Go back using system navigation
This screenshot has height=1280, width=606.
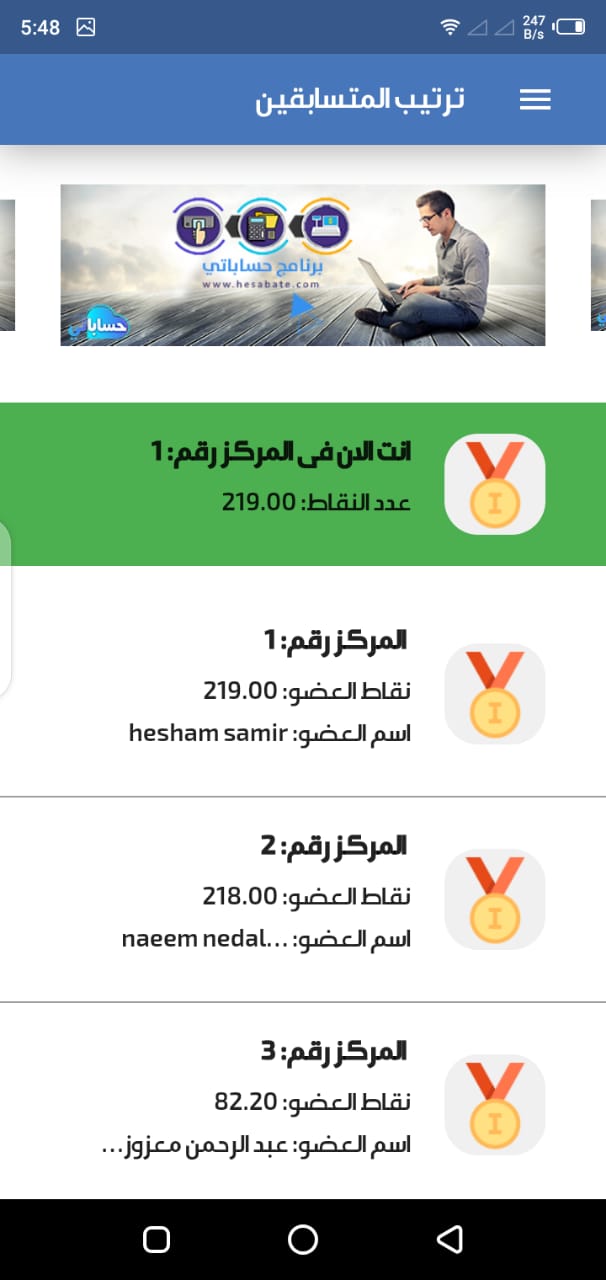(450, 1240)
